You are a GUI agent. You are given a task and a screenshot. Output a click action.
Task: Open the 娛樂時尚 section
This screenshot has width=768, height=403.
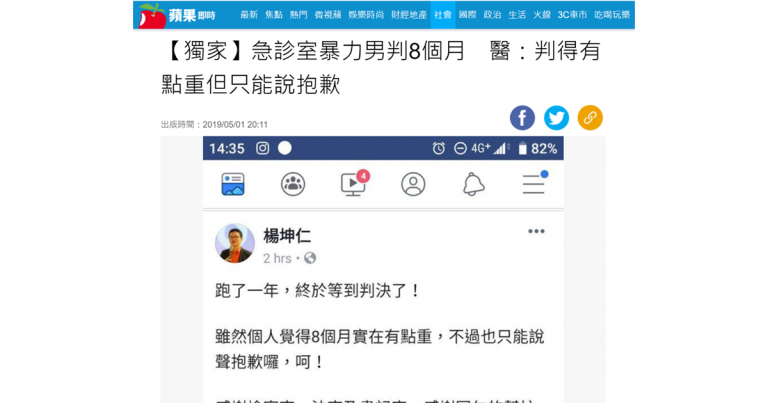[366, 15]
